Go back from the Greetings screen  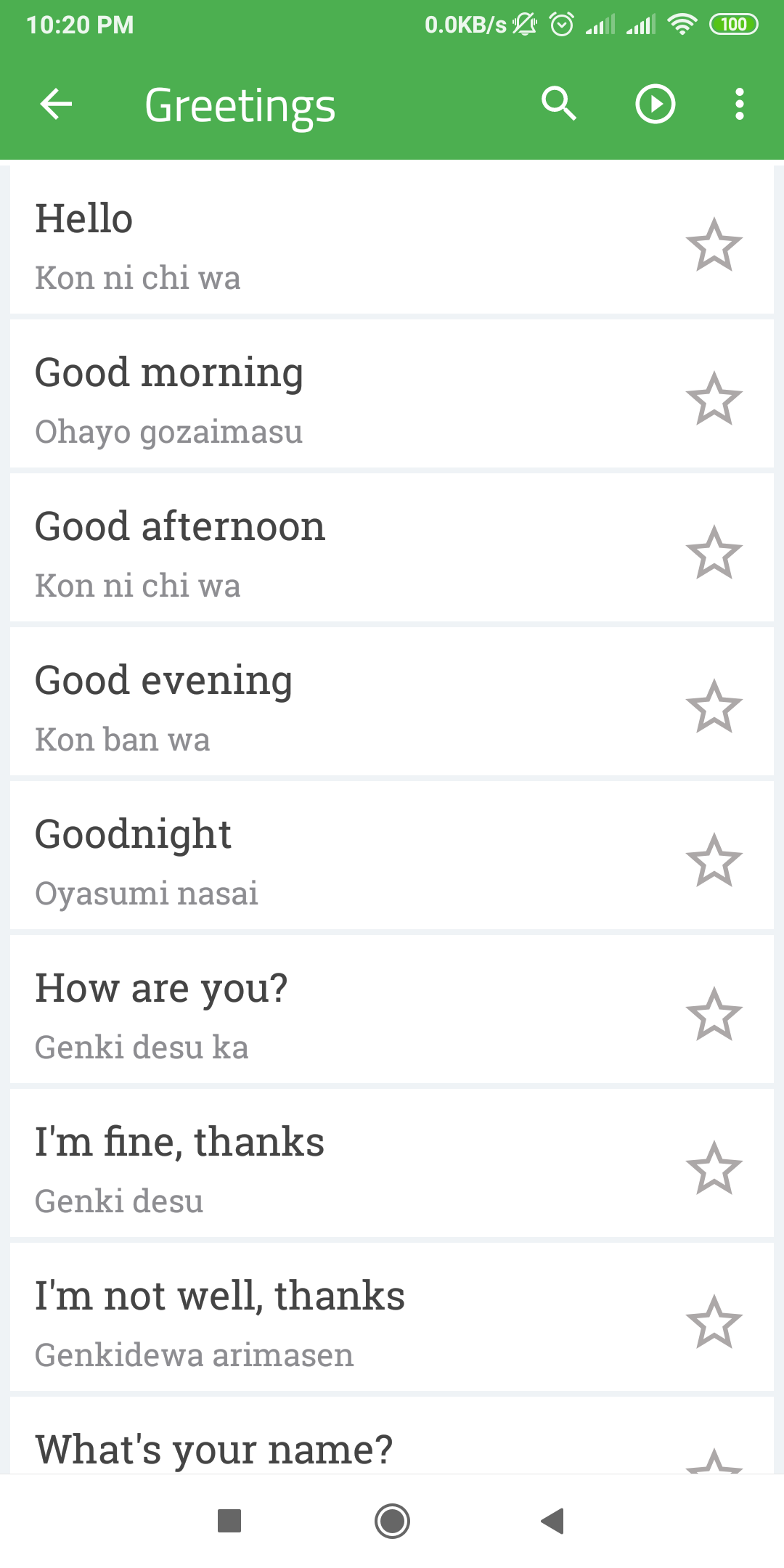point(56,105)
